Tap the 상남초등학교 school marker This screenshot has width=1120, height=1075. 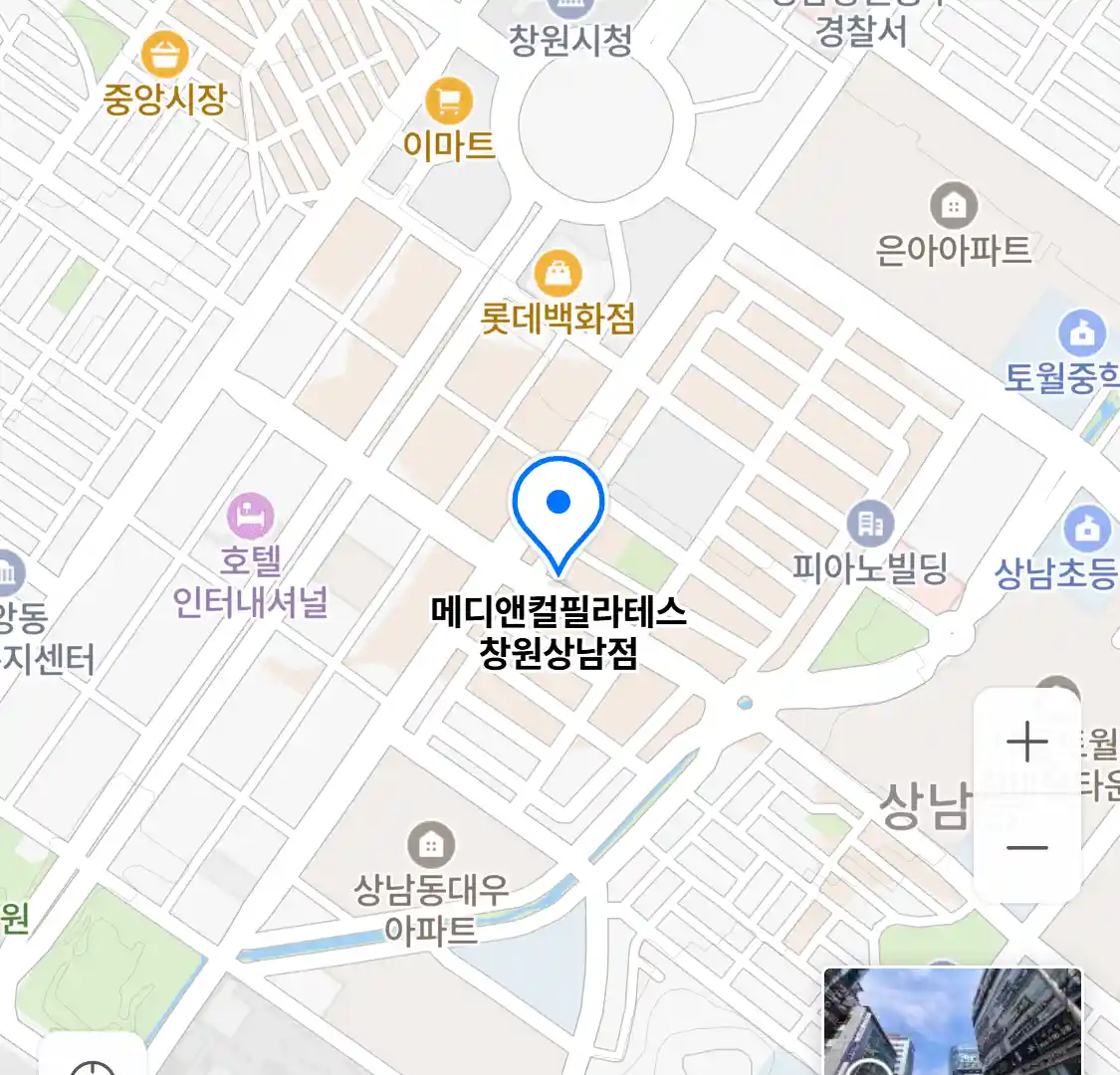coord(1086,529)
